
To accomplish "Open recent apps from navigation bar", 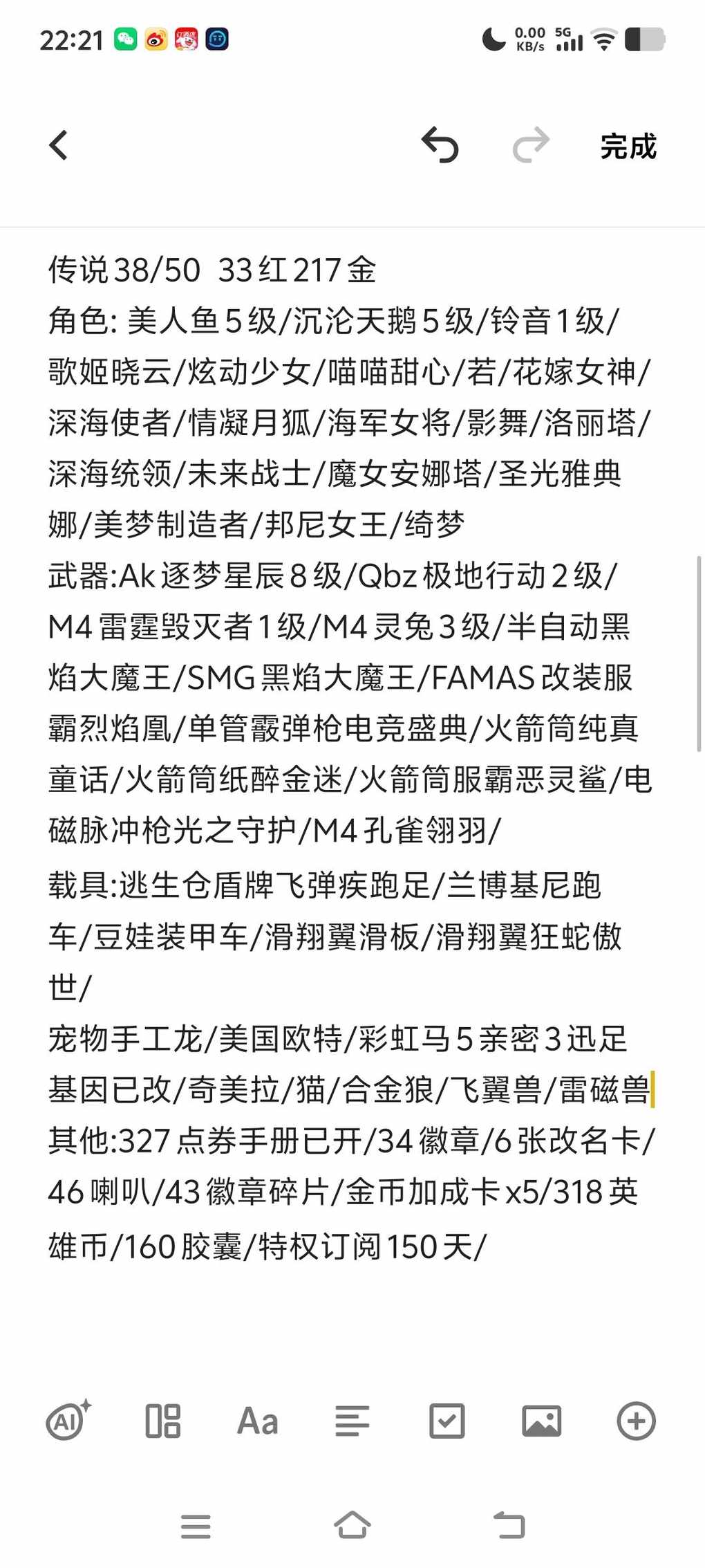I will (x=196, y=1527).
